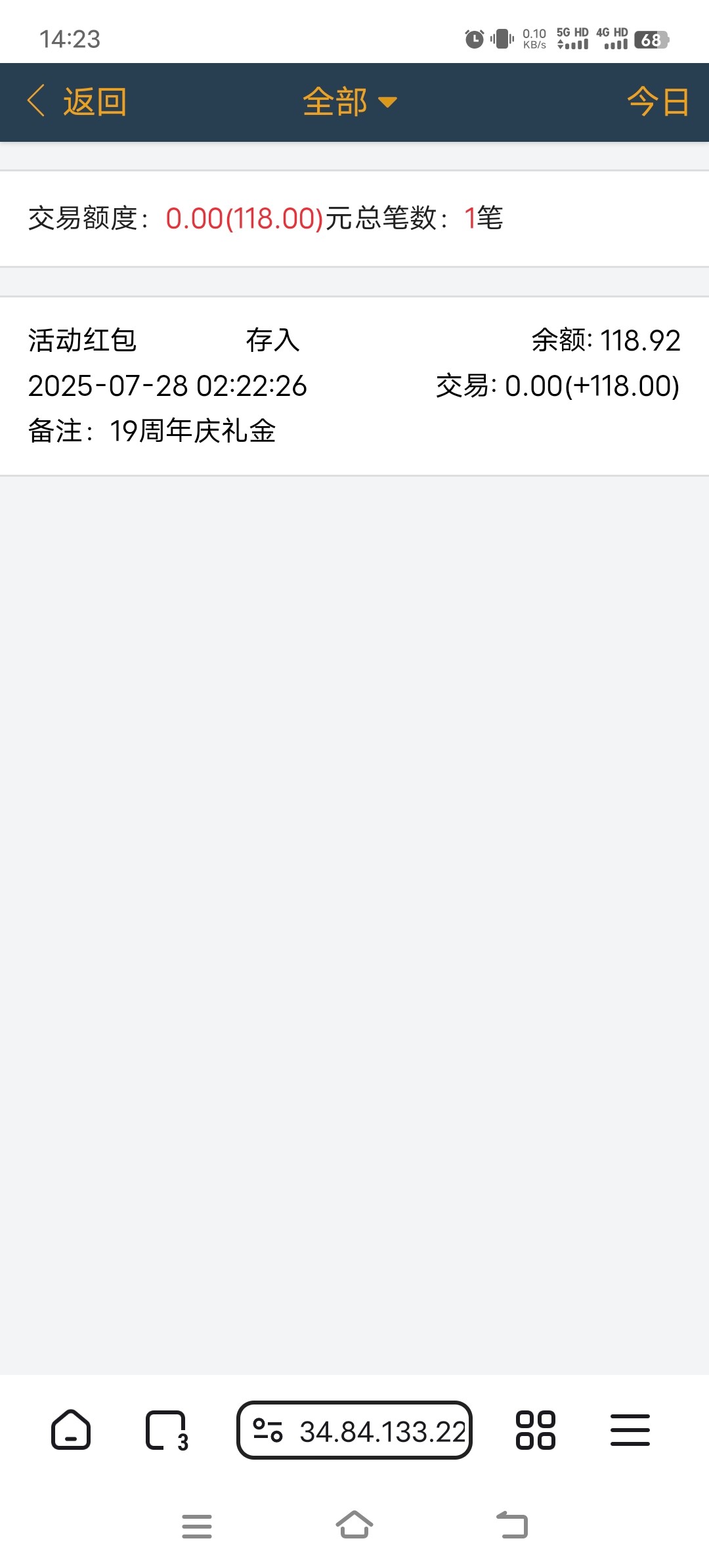Tap the address bar showing 34.84.133.22

click(354, 1430)
